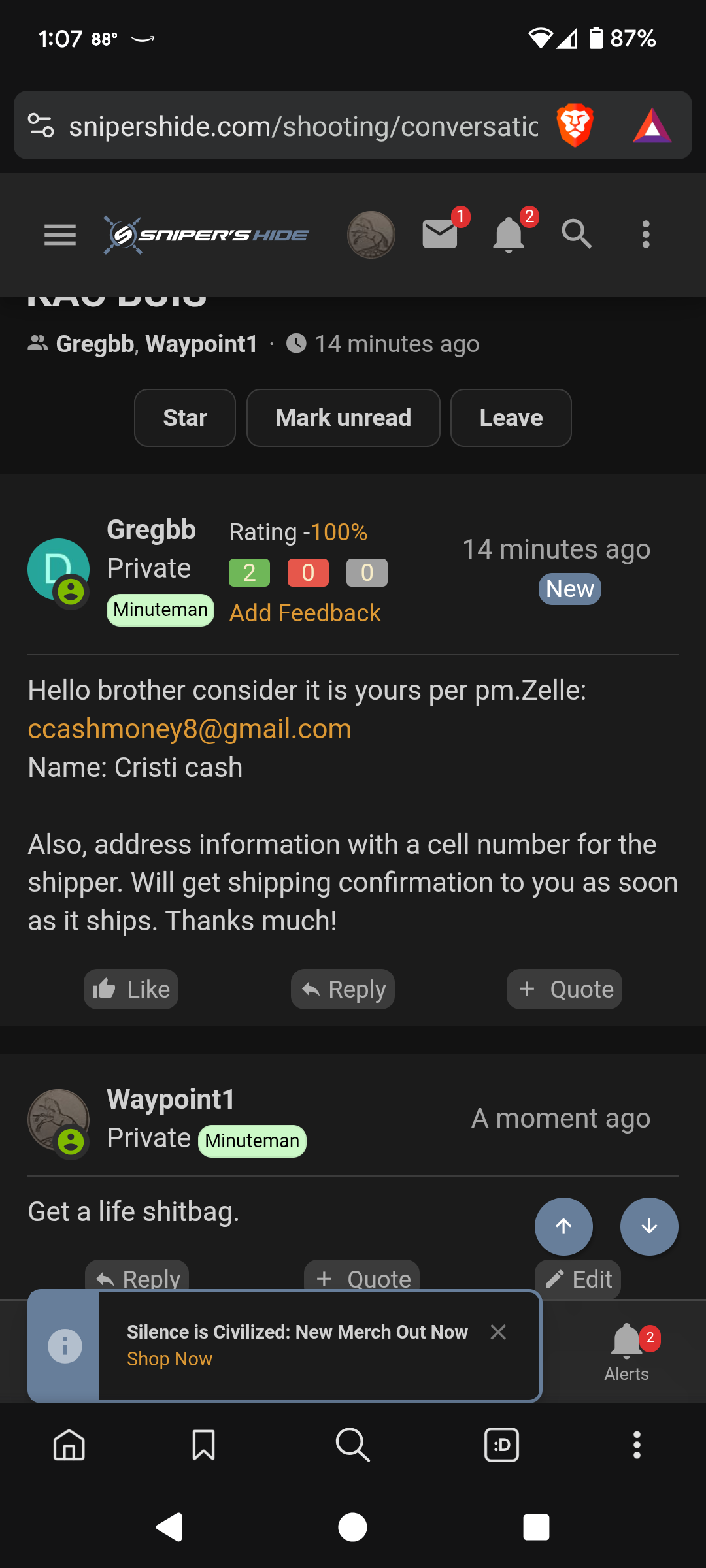The width and height of the screenshot is (706, 1568).
Task: Mark the conversation as unread
Action: coord(343,417)
